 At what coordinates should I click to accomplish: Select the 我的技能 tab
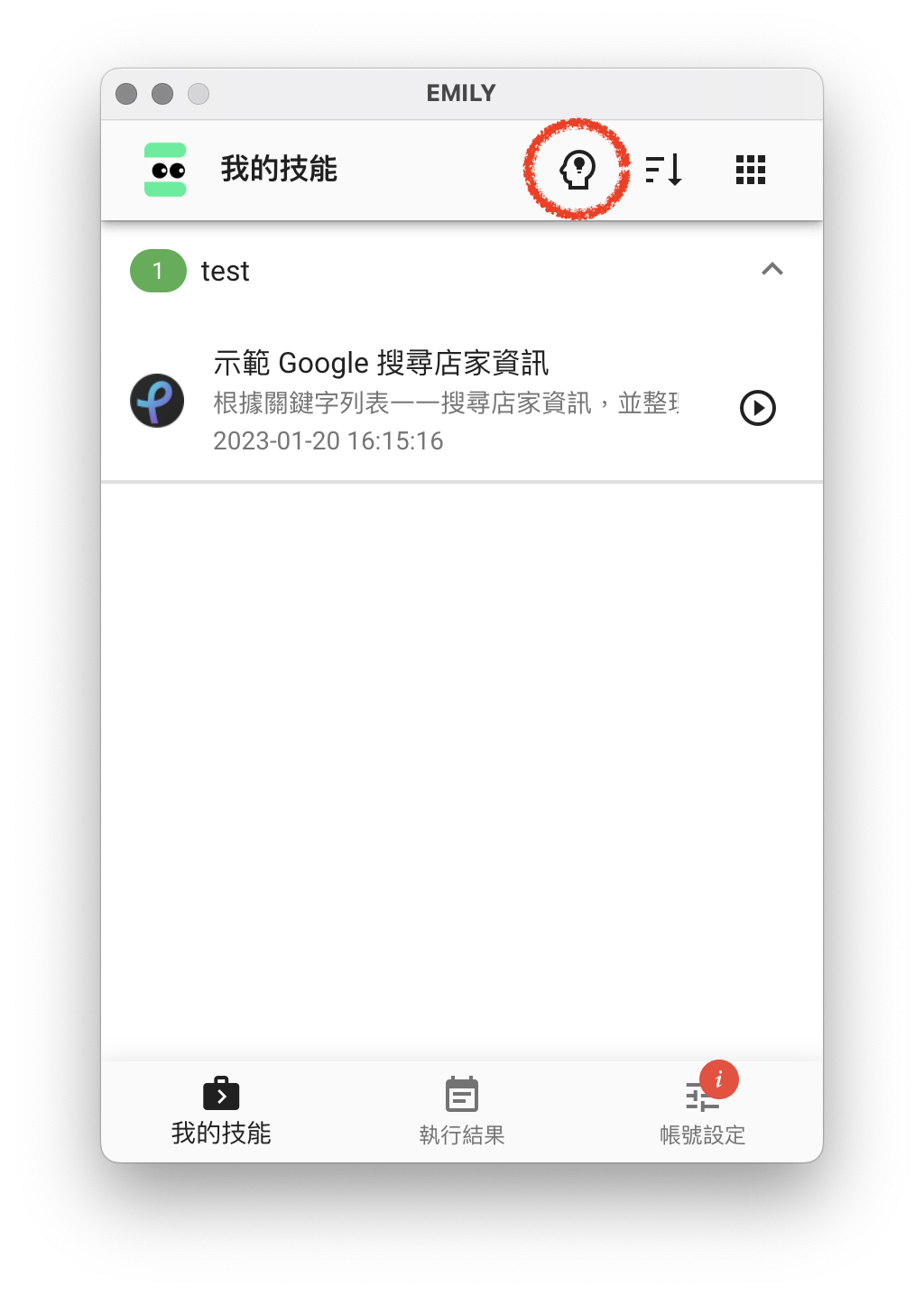point(221,1112)
